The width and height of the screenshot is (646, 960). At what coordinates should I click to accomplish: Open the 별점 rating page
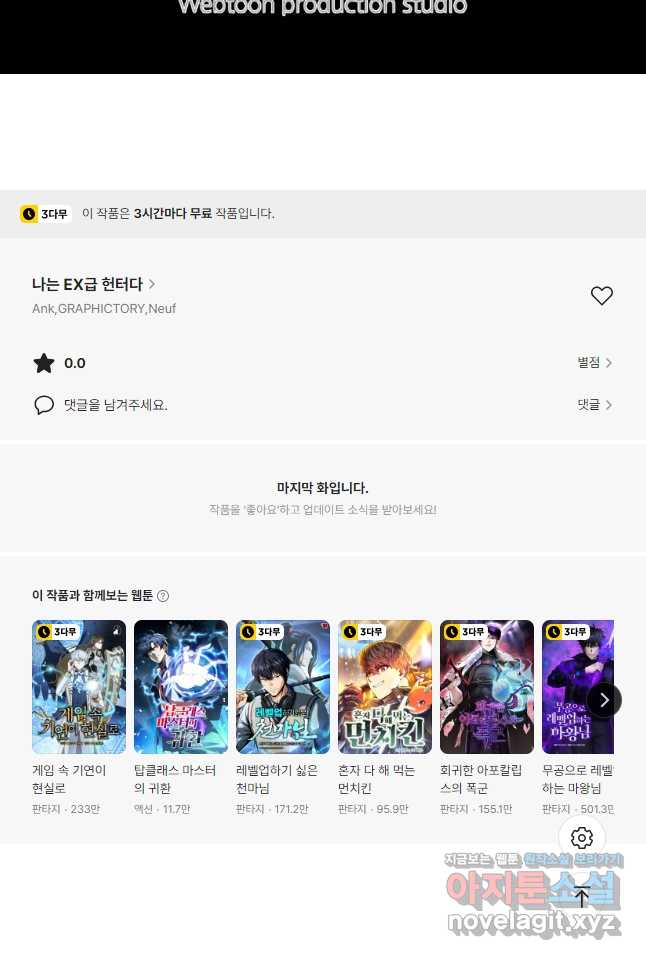[594, 363]
